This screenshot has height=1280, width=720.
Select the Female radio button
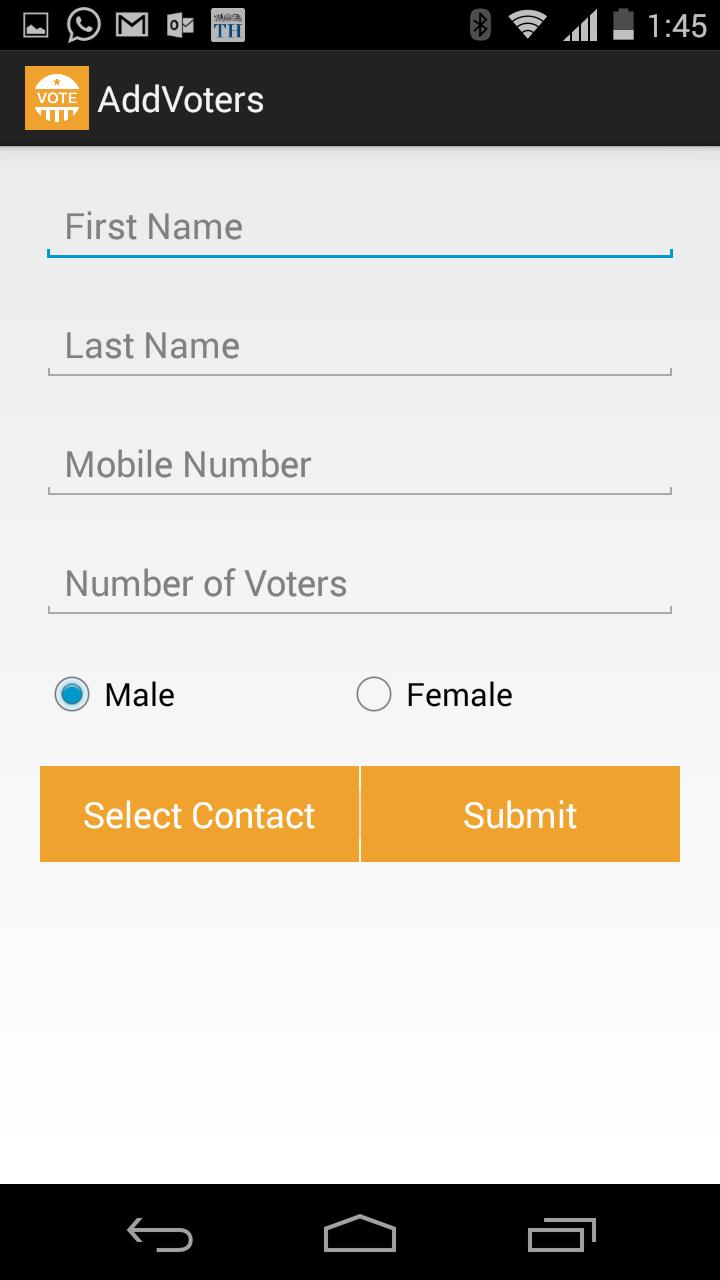point(374,694)
